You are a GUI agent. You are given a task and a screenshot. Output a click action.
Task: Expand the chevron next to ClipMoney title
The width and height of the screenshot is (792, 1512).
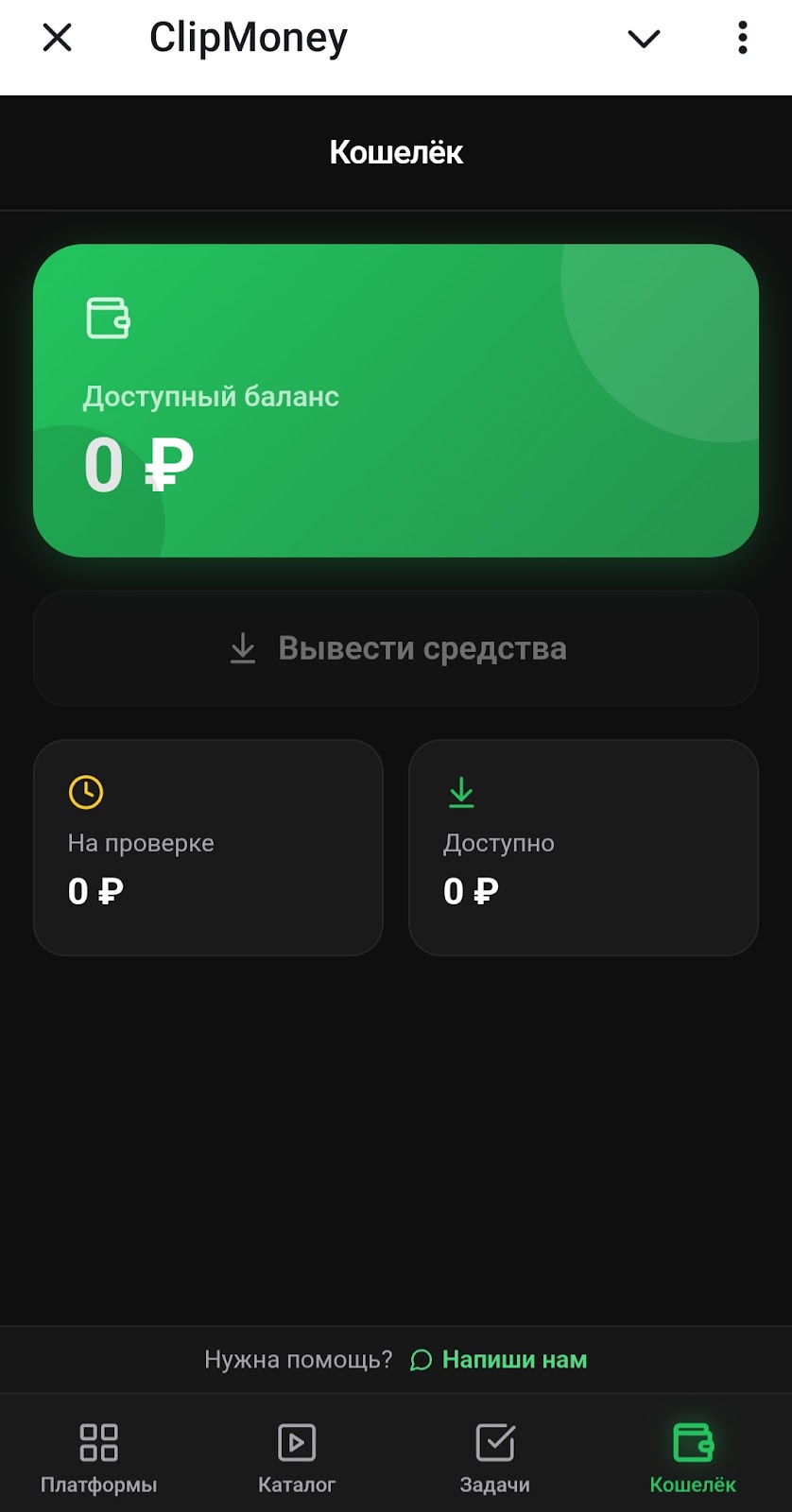pyautogui.click(x=644, y=39)
